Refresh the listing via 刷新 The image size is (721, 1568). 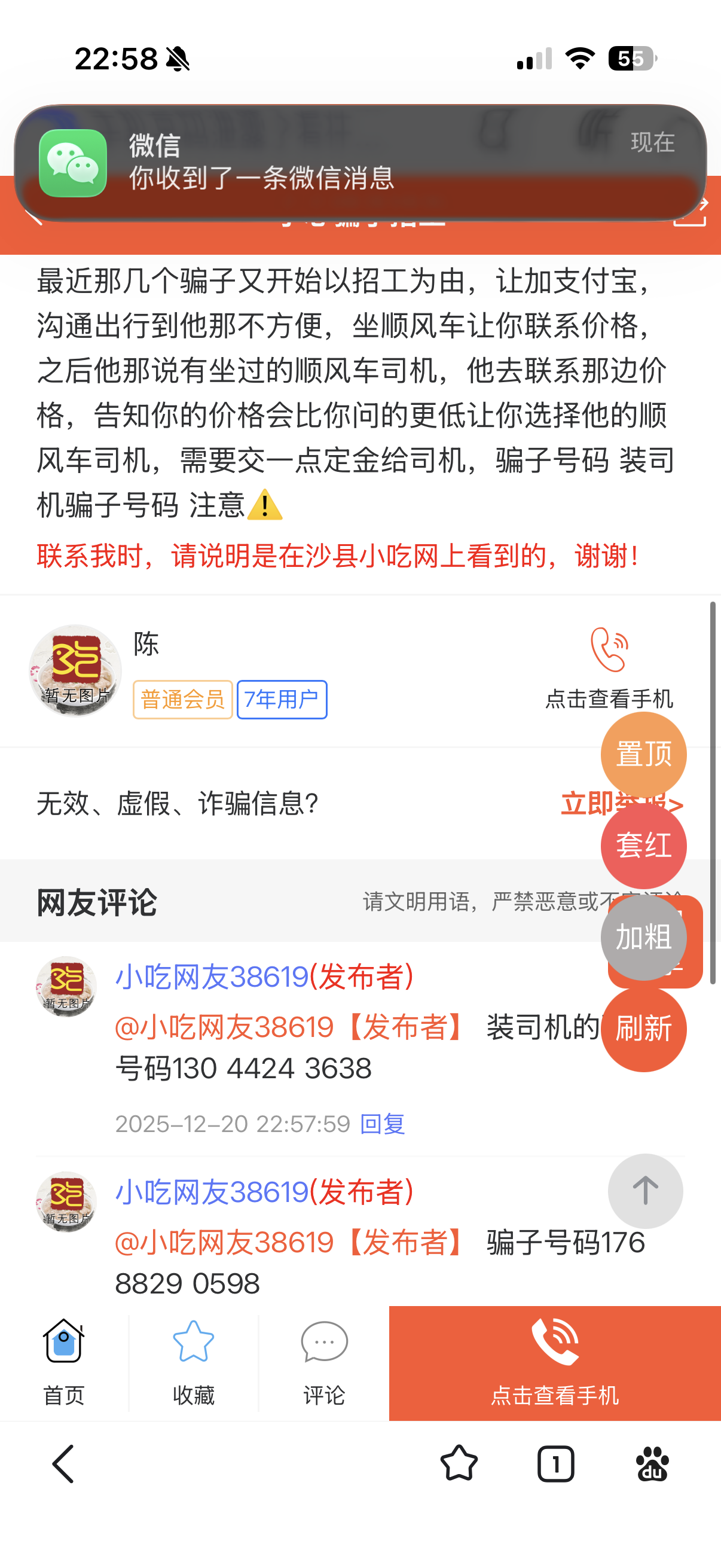[x=643, y=1029]
